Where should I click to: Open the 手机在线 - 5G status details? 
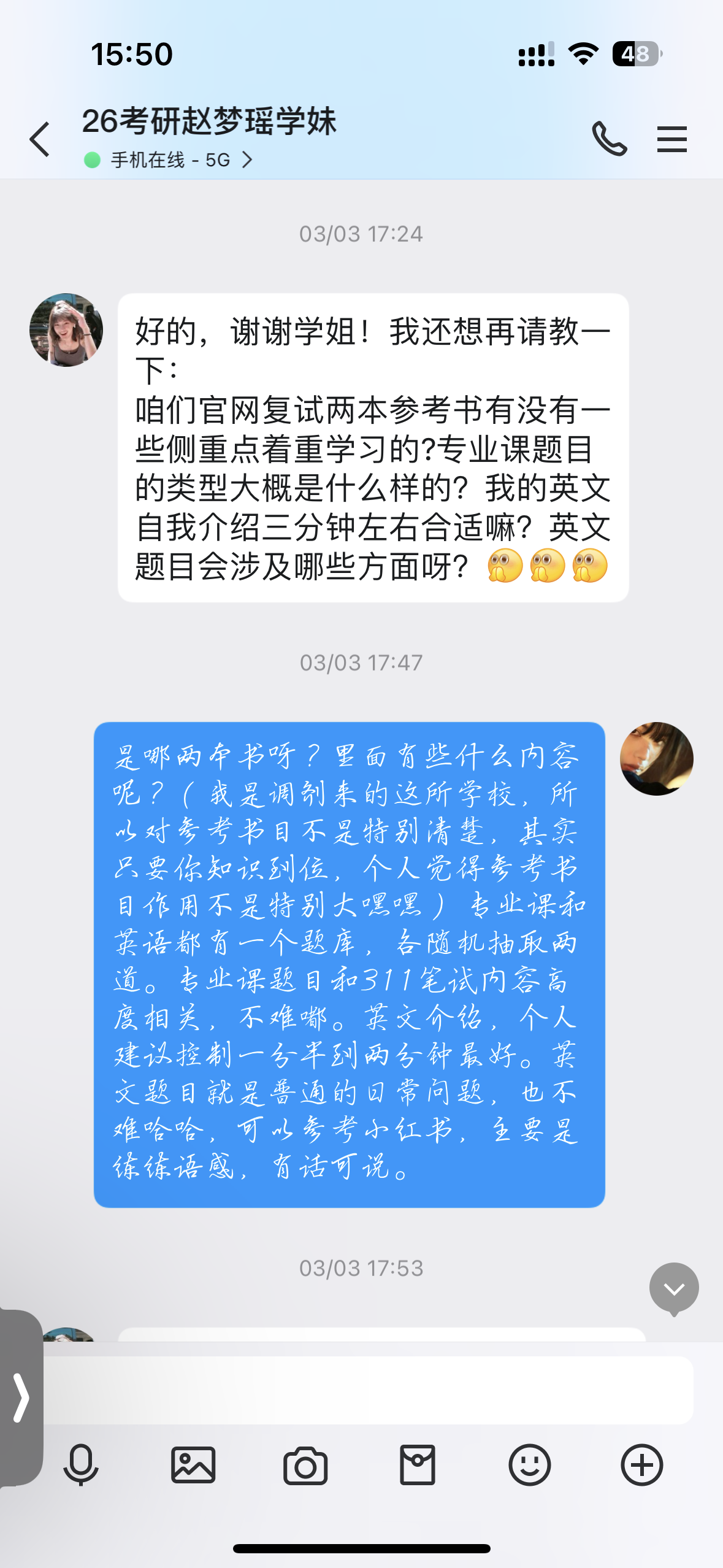169,160
